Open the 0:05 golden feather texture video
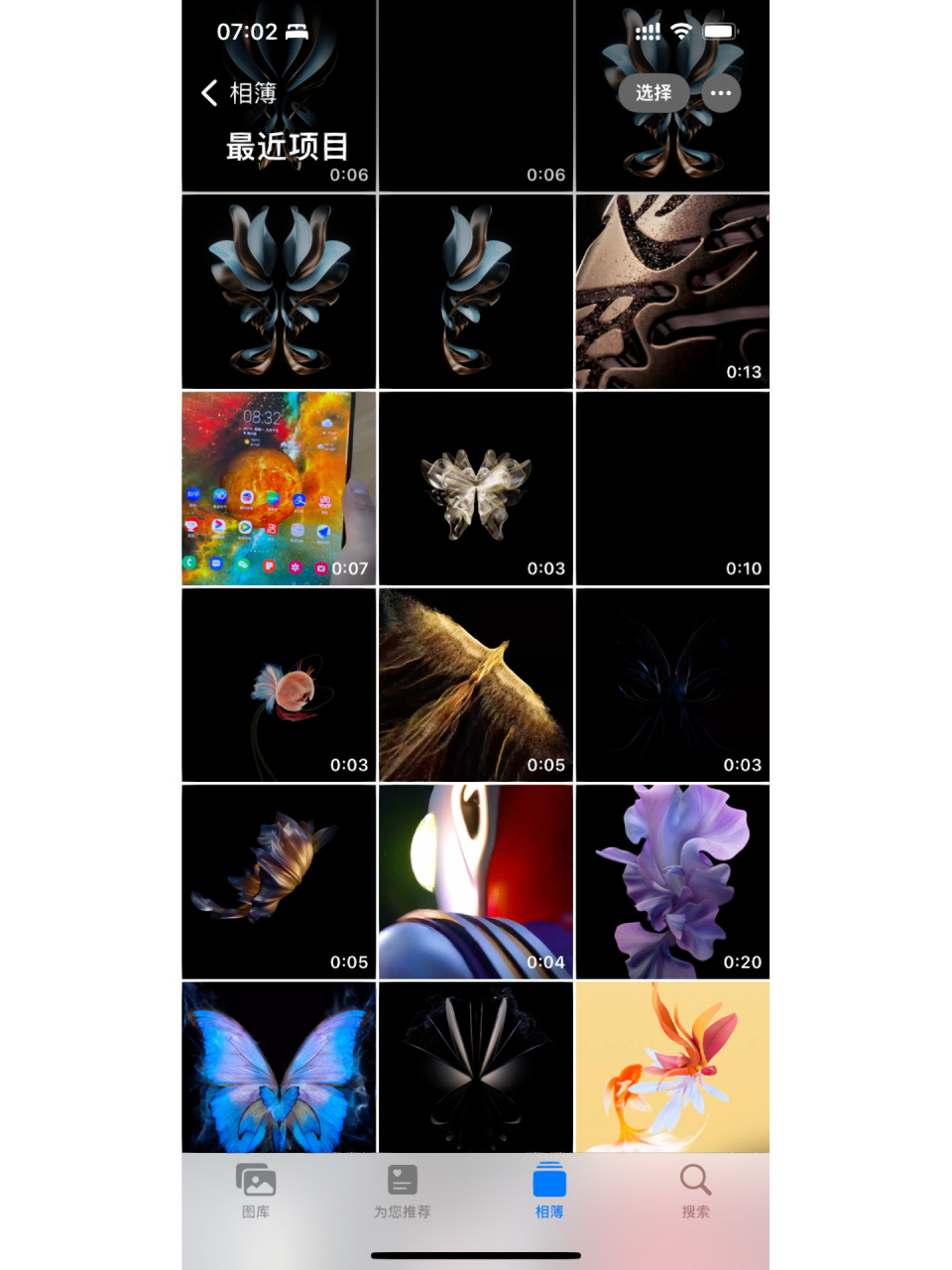 [475, 685]
